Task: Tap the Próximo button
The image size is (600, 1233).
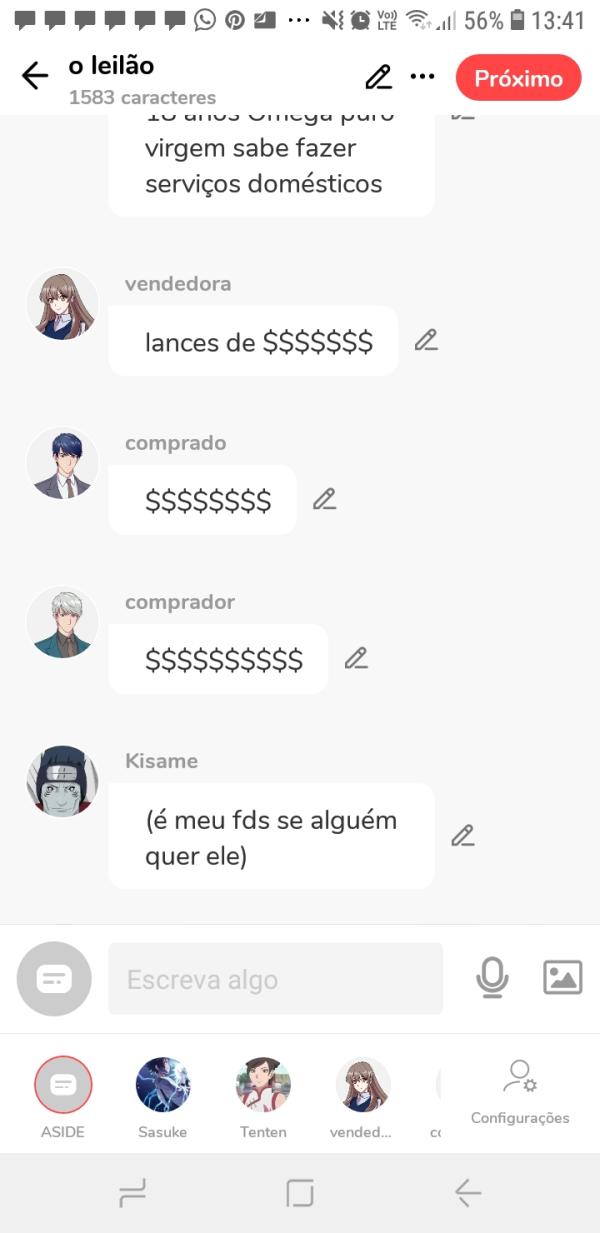Action: (518, 78)
